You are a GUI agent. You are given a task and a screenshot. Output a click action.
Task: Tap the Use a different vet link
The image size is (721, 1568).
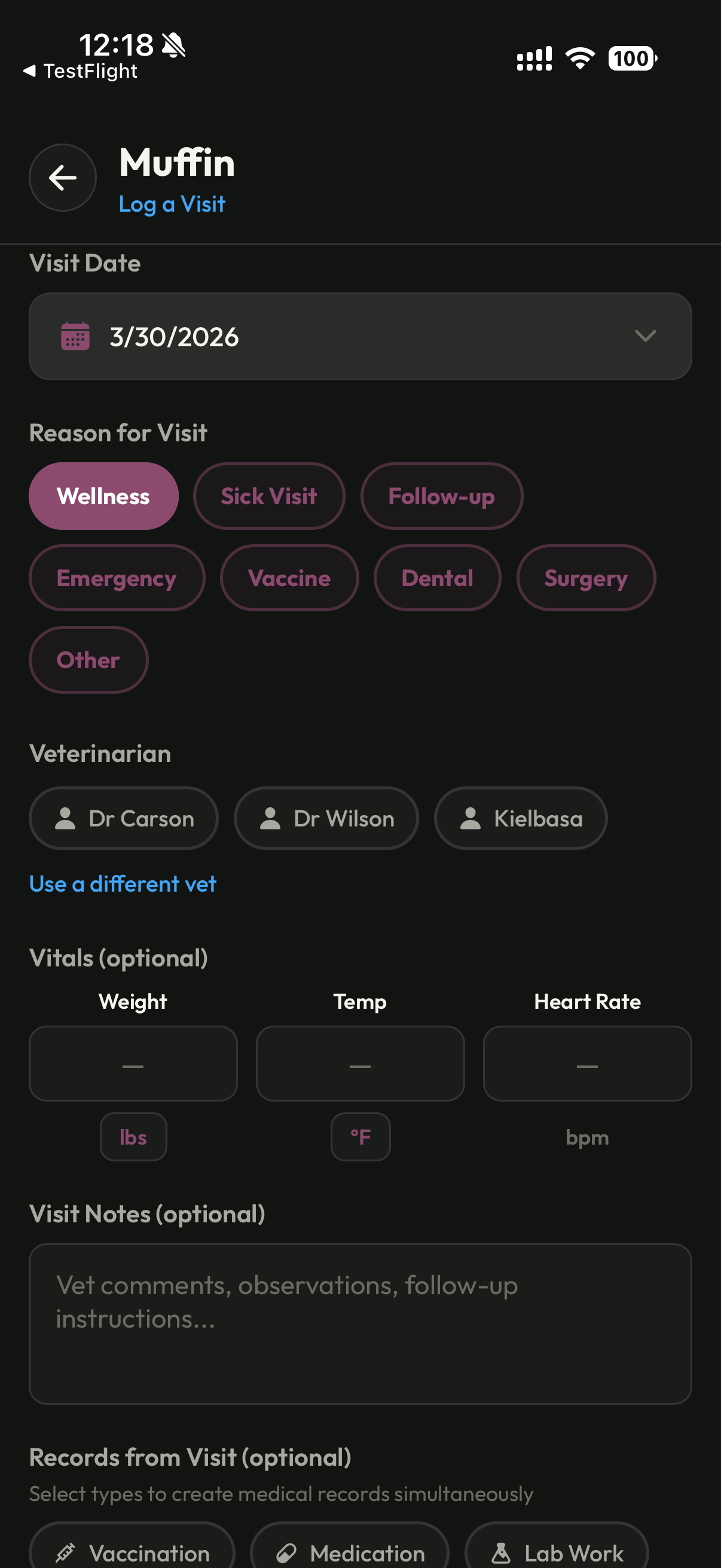[123, 884]
